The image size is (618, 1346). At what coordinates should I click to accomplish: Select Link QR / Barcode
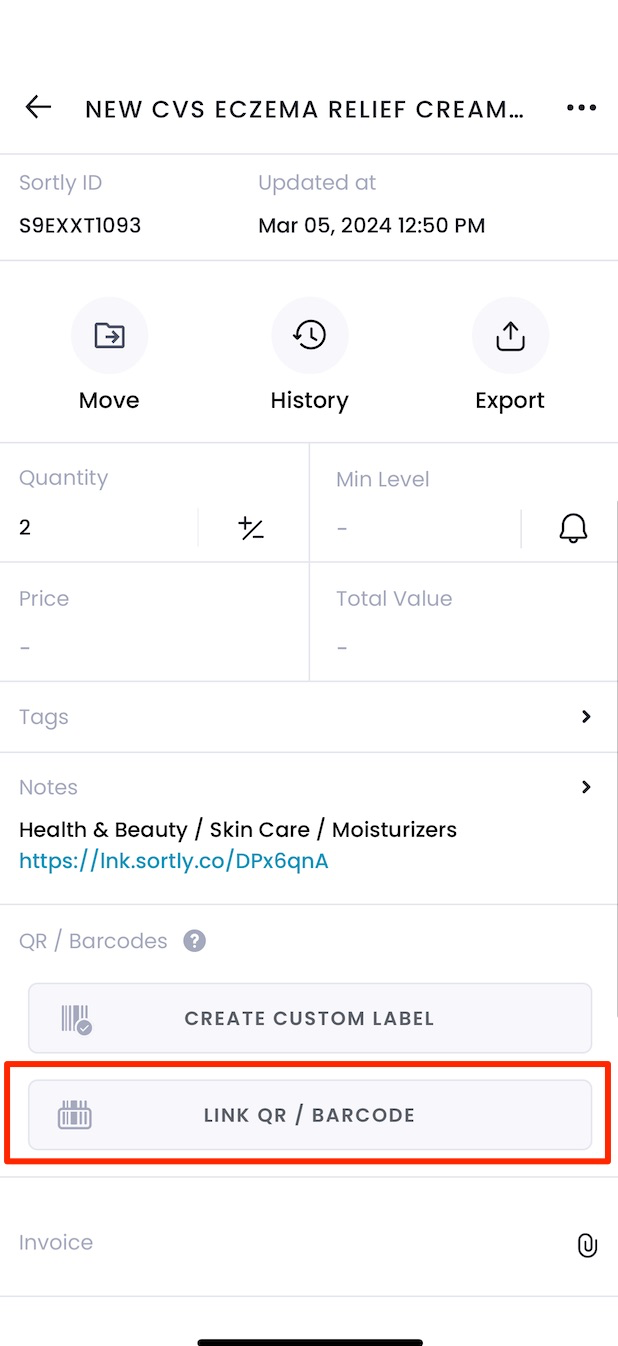309,1115
